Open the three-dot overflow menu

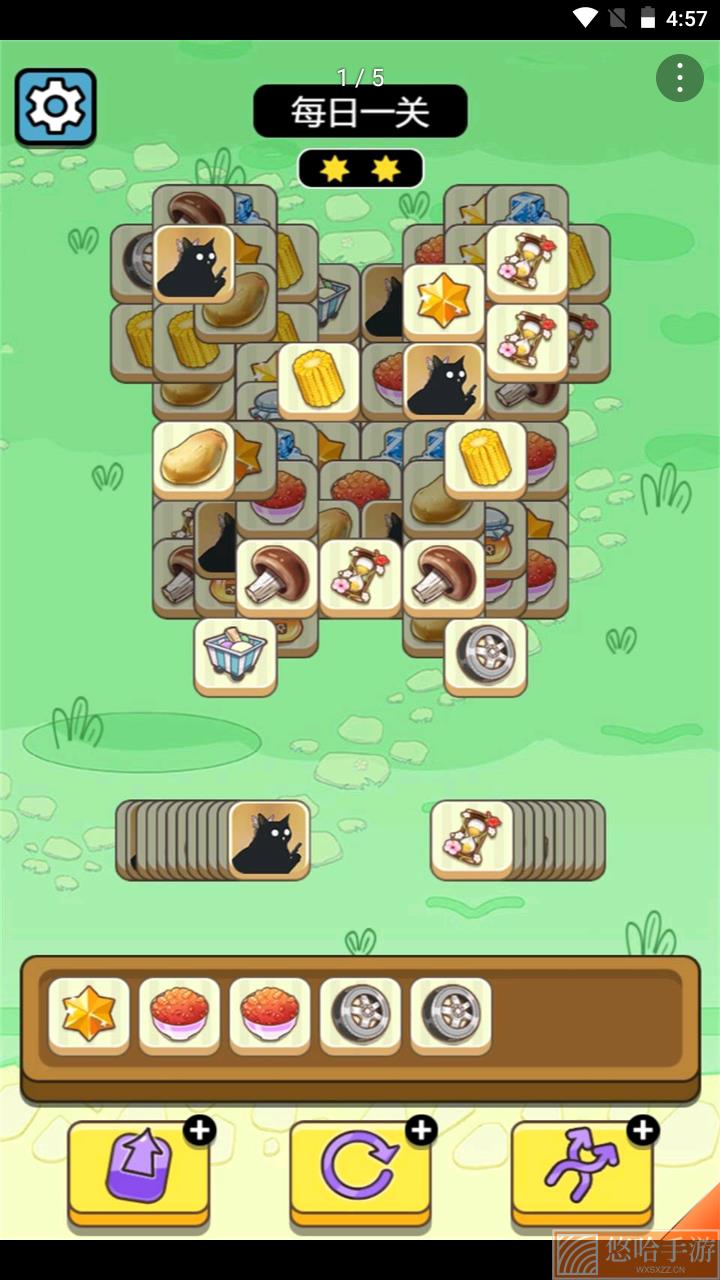[x=680, y=77]
